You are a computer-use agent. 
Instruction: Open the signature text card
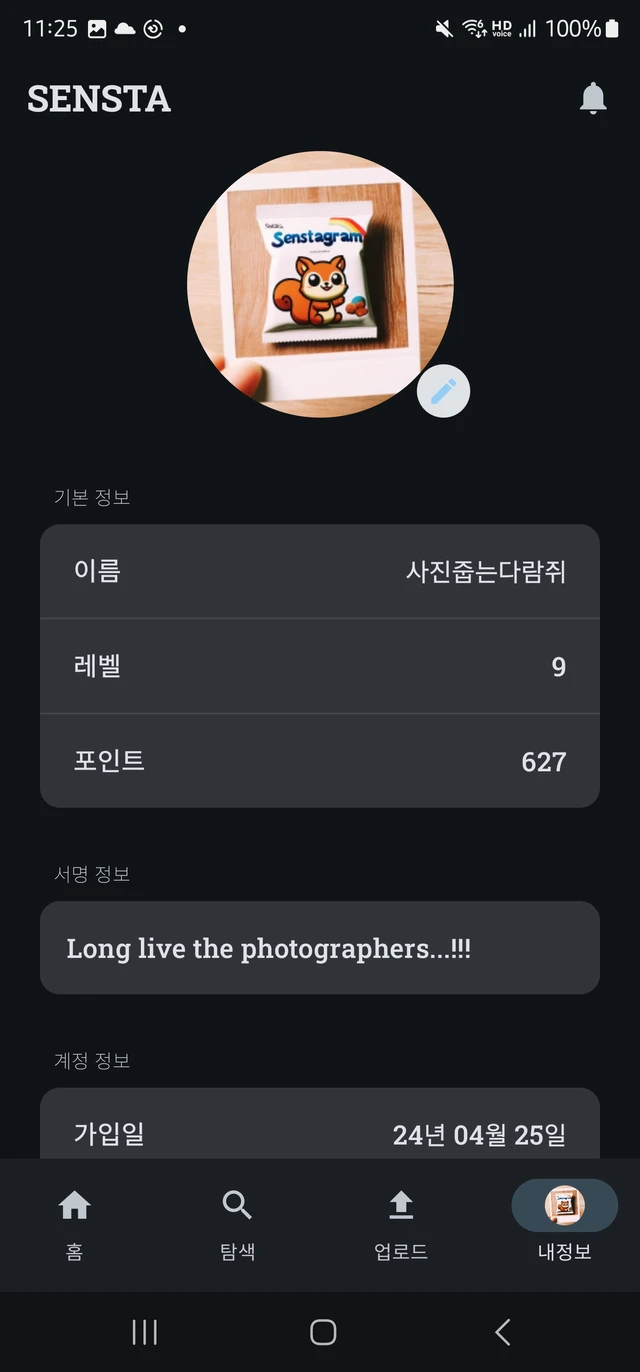(x=320, y=948)
